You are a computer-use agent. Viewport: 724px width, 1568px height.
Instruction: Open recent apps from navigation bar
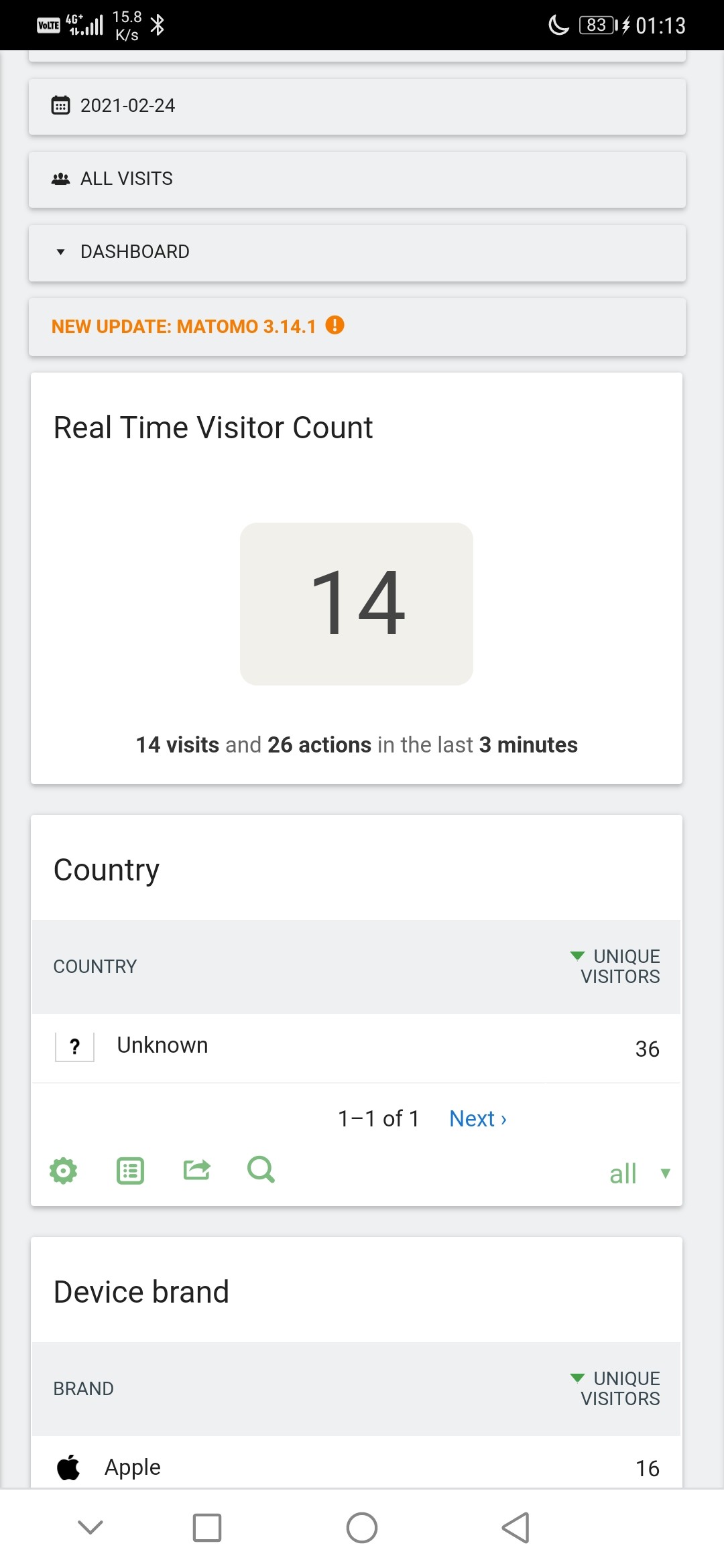point(207,1528)
